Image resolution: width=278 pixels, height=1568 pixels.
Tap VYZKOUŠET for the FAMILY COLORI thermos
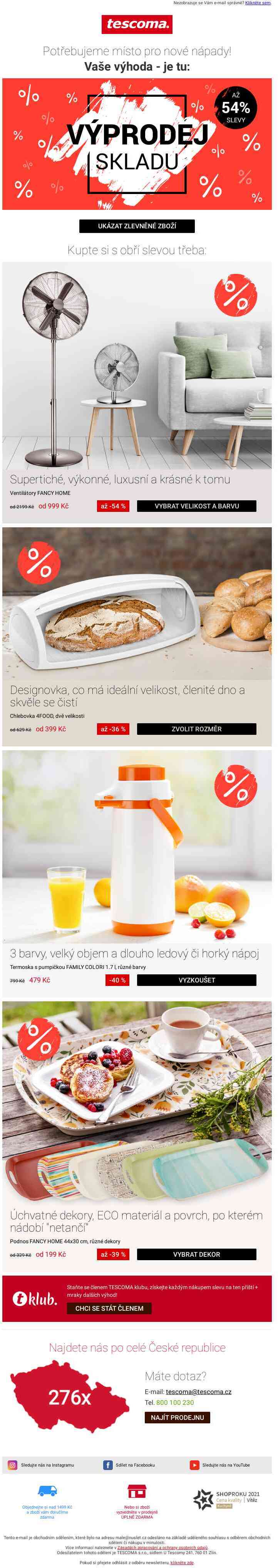coord(196,980)
